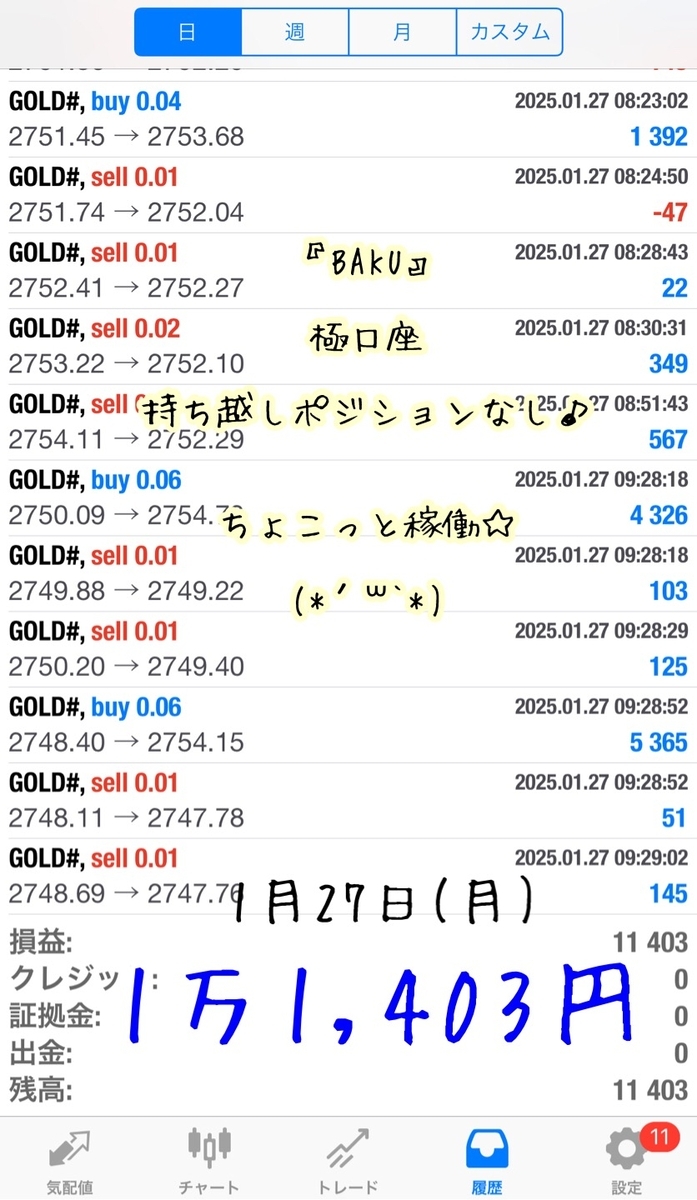Open the 設定 settings tab
697x1200 pixels.
click(627, 1160)
